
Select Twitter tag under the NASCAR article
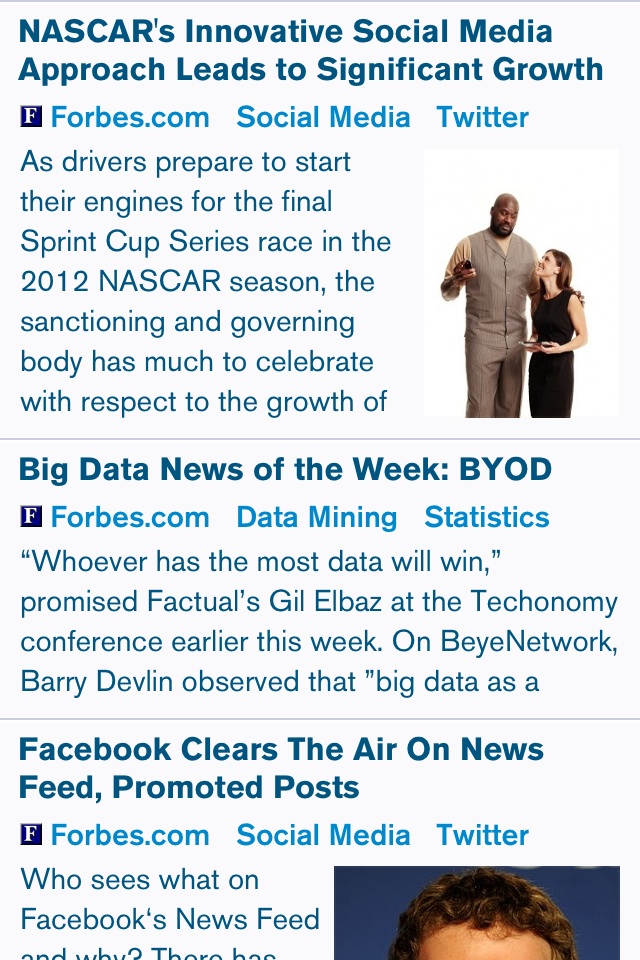coord(482,117)
